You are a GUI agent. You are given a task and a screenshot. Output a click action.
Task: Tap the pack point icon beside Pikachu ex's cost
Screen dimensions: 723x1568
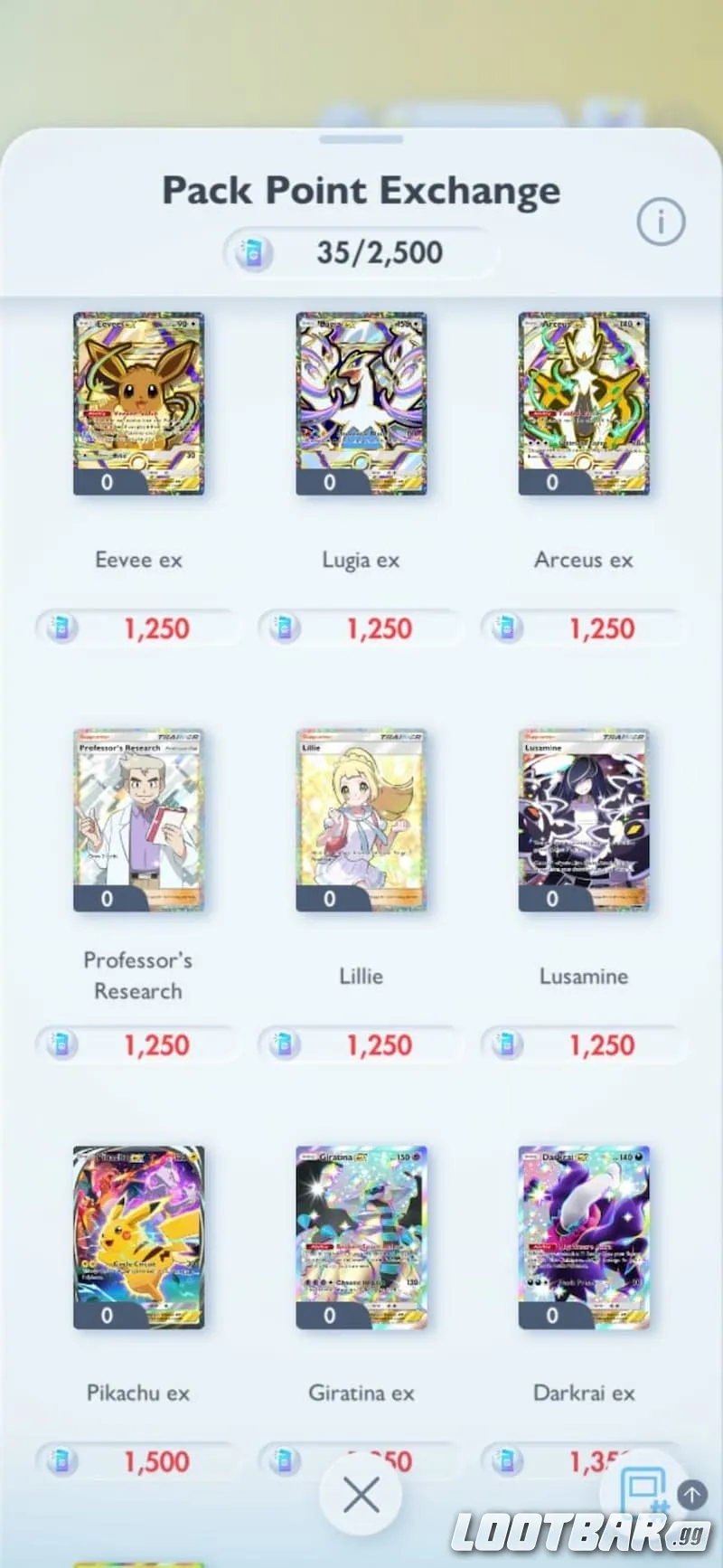pos(60,1459)
